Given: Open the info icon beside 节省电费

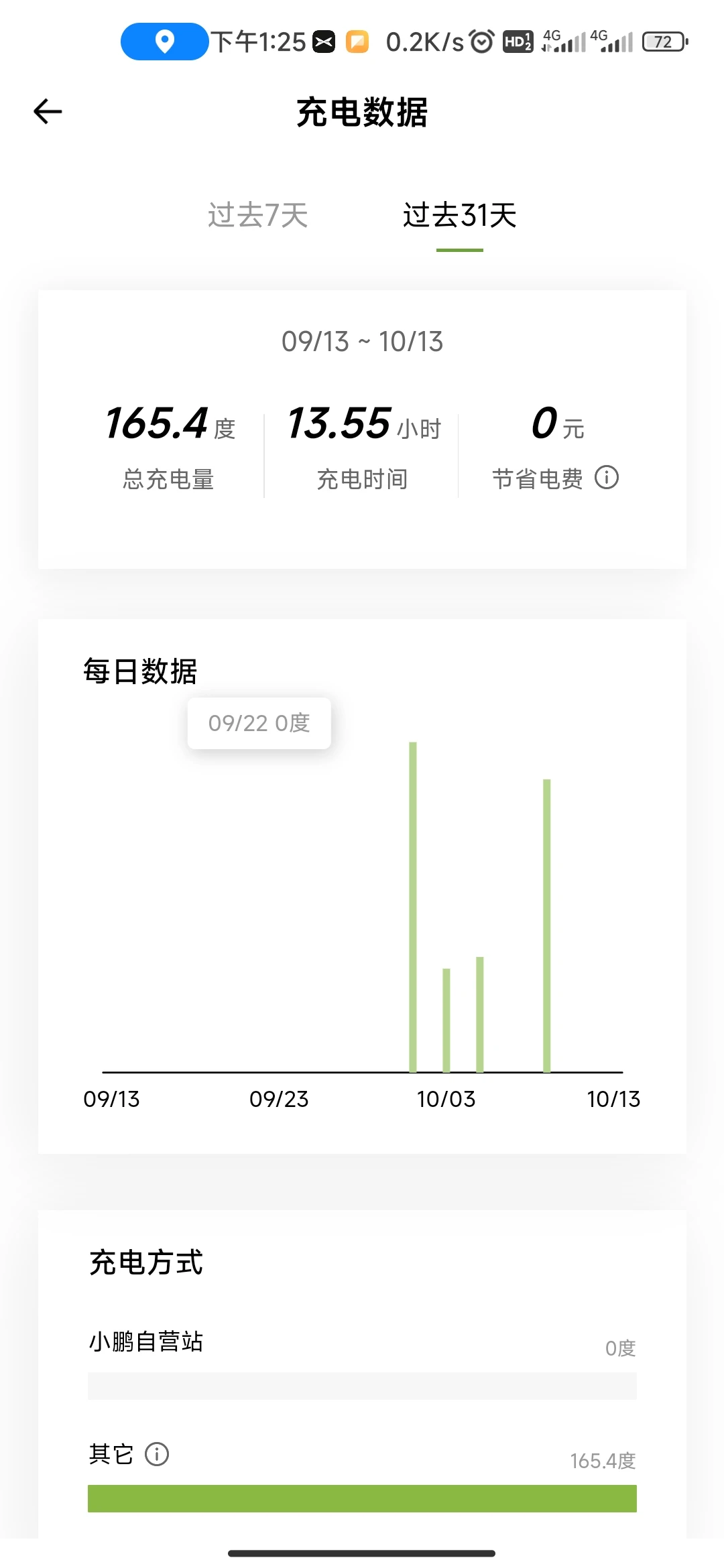Looking at the screenshot, I should (x=607, y=478).
